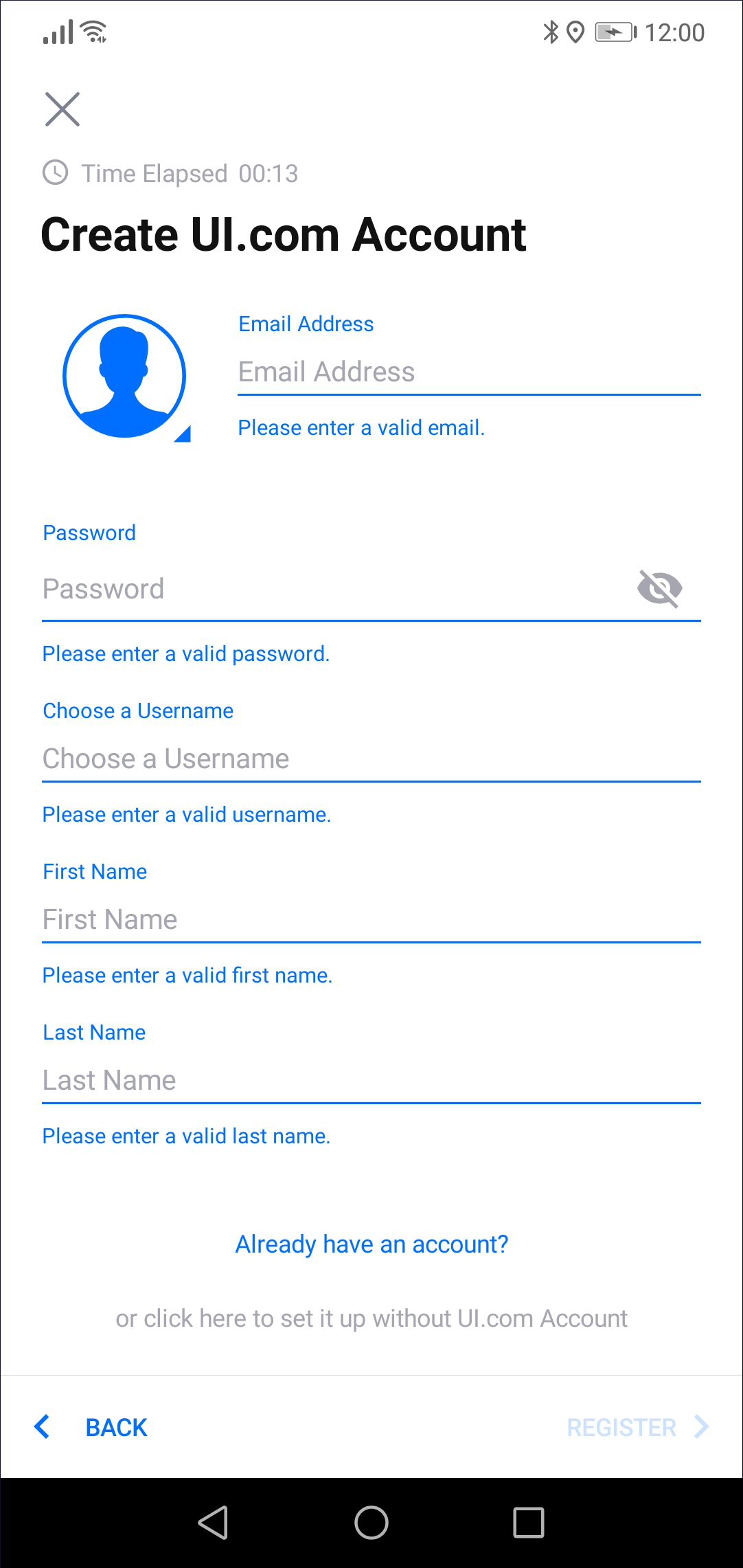The height and width of the screenshot is (1568, 743).
Task: Tap the Password input field
Action: click(x=336, y=590)
